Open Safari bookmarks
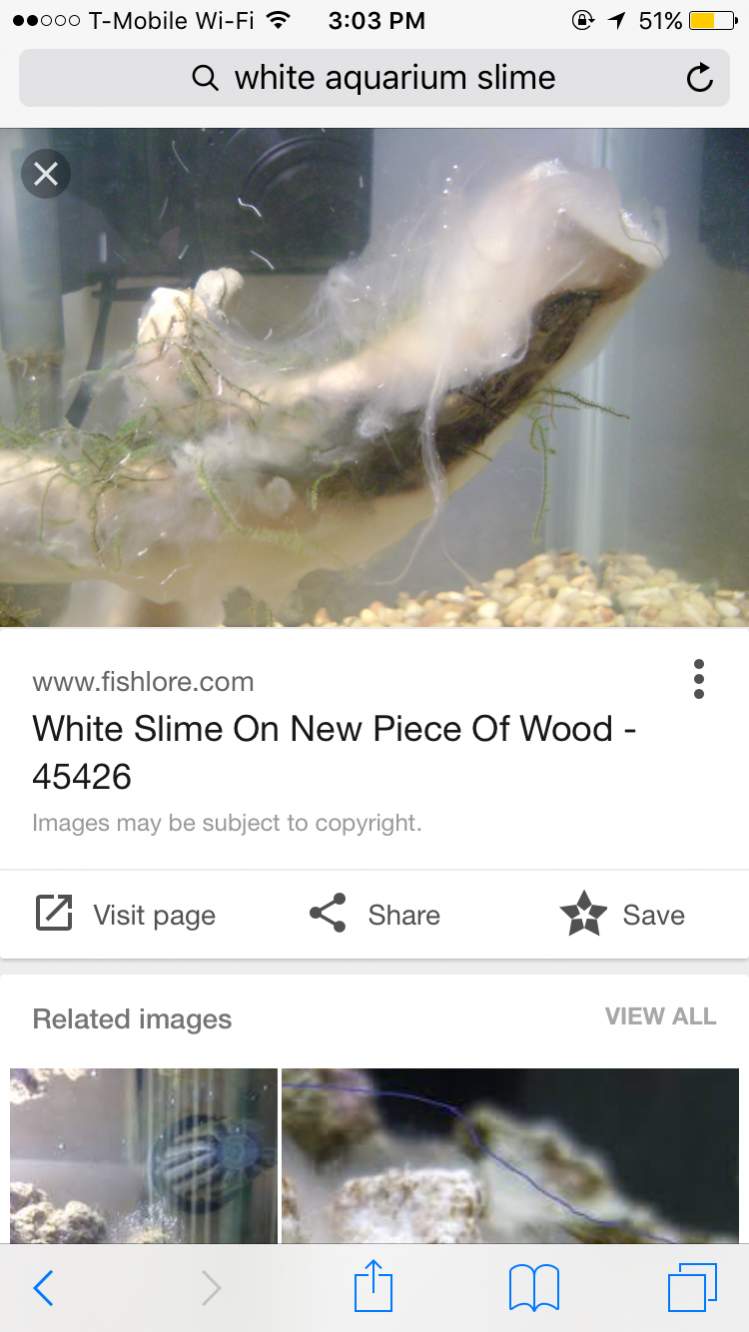749x1332 pixels. (x=534, y=1288)
